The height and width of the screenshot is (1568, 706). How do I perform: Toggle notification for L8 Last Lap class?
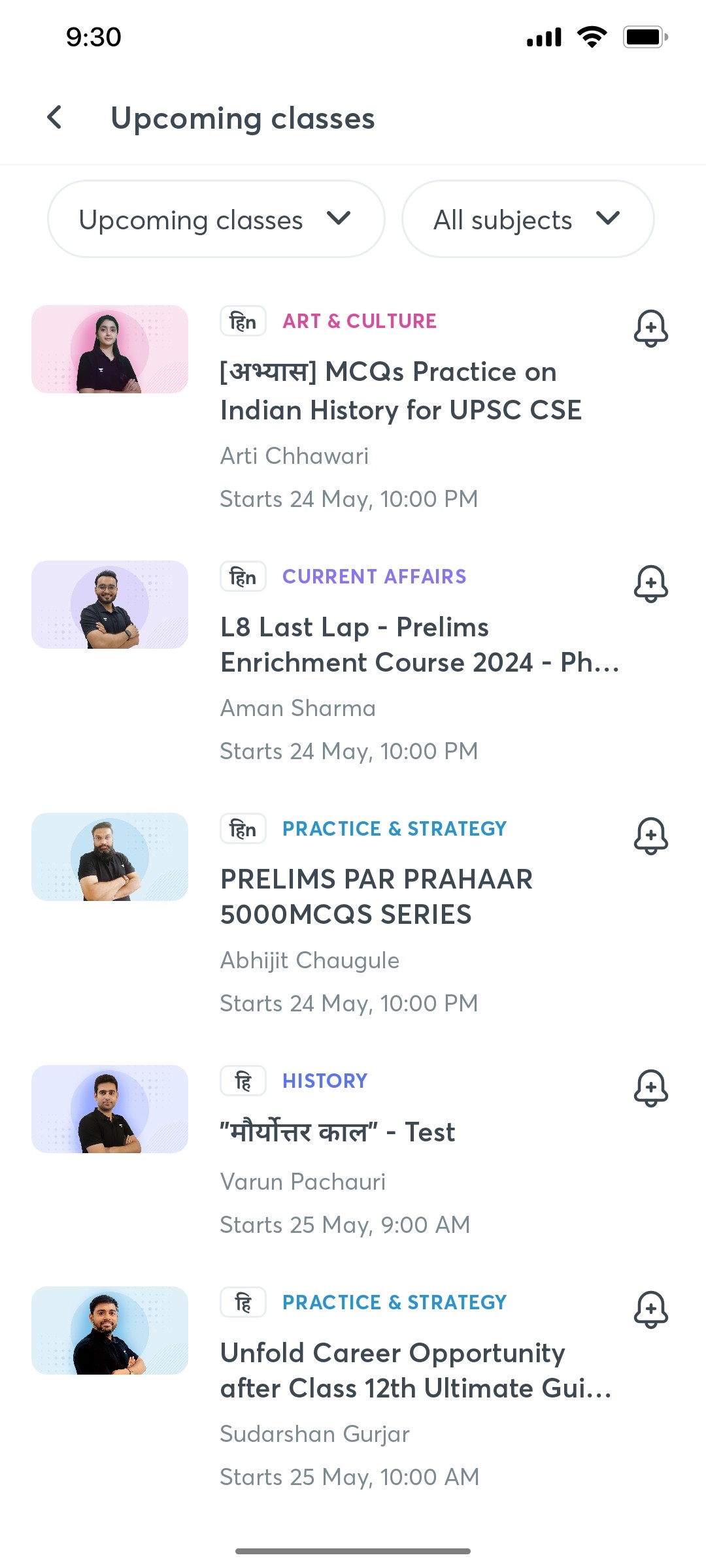point(650,585)
